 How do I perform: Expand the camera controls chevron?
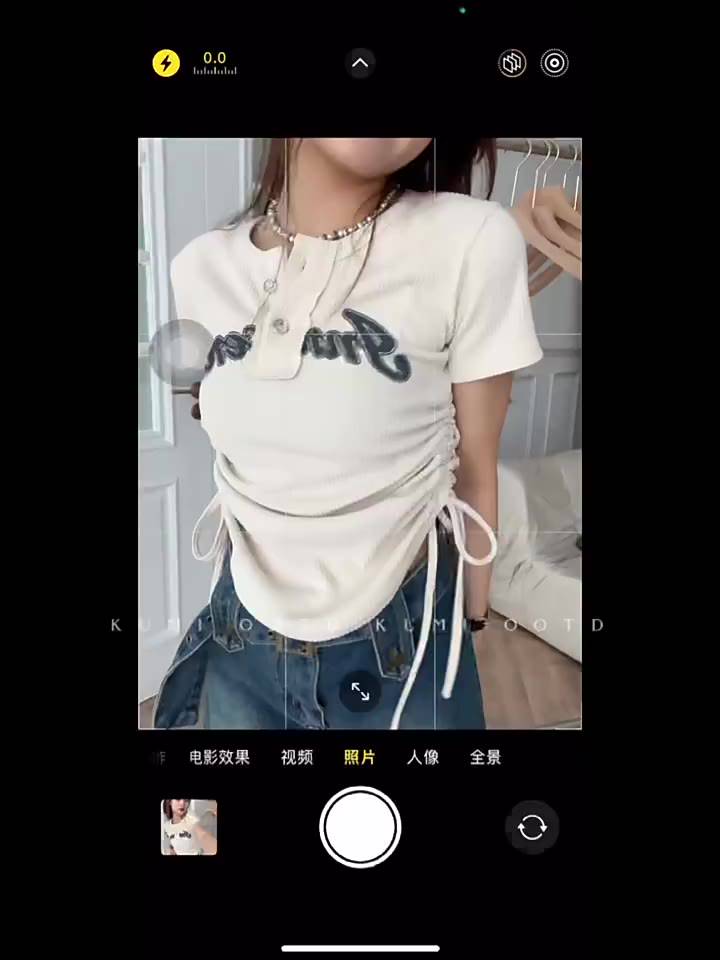click(360, 64)
